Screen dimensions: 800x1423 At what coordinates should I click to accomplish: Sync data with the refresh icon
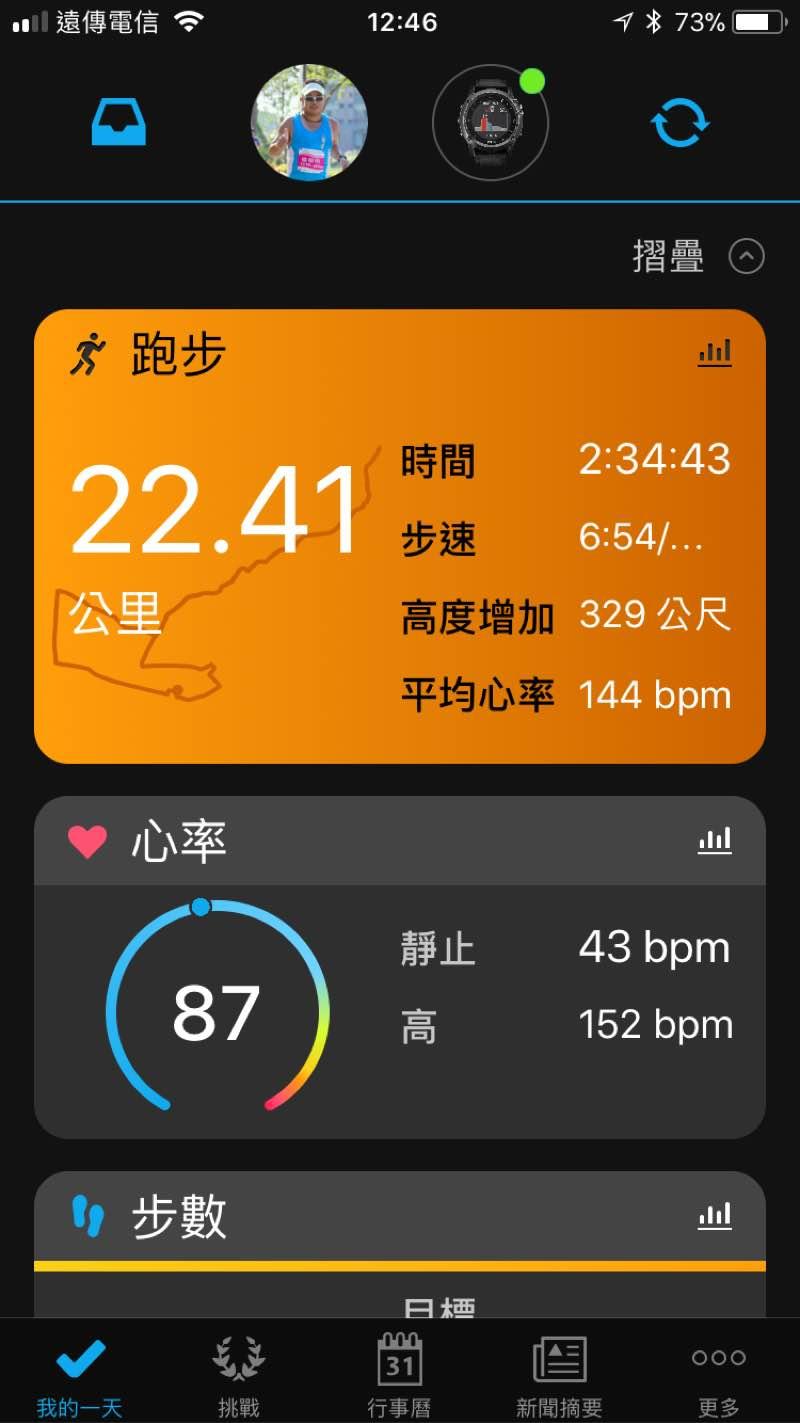(680, 123)
